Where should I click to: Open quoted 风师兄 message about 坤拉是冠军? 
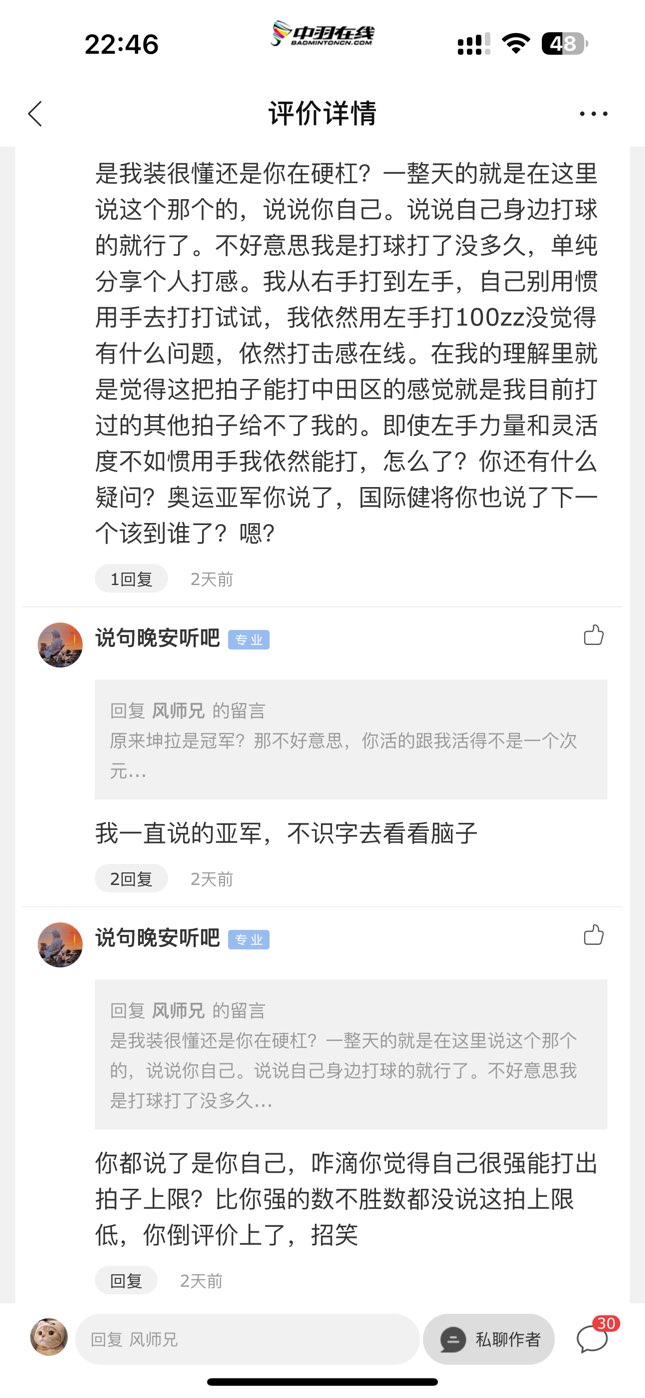[350, 740]
